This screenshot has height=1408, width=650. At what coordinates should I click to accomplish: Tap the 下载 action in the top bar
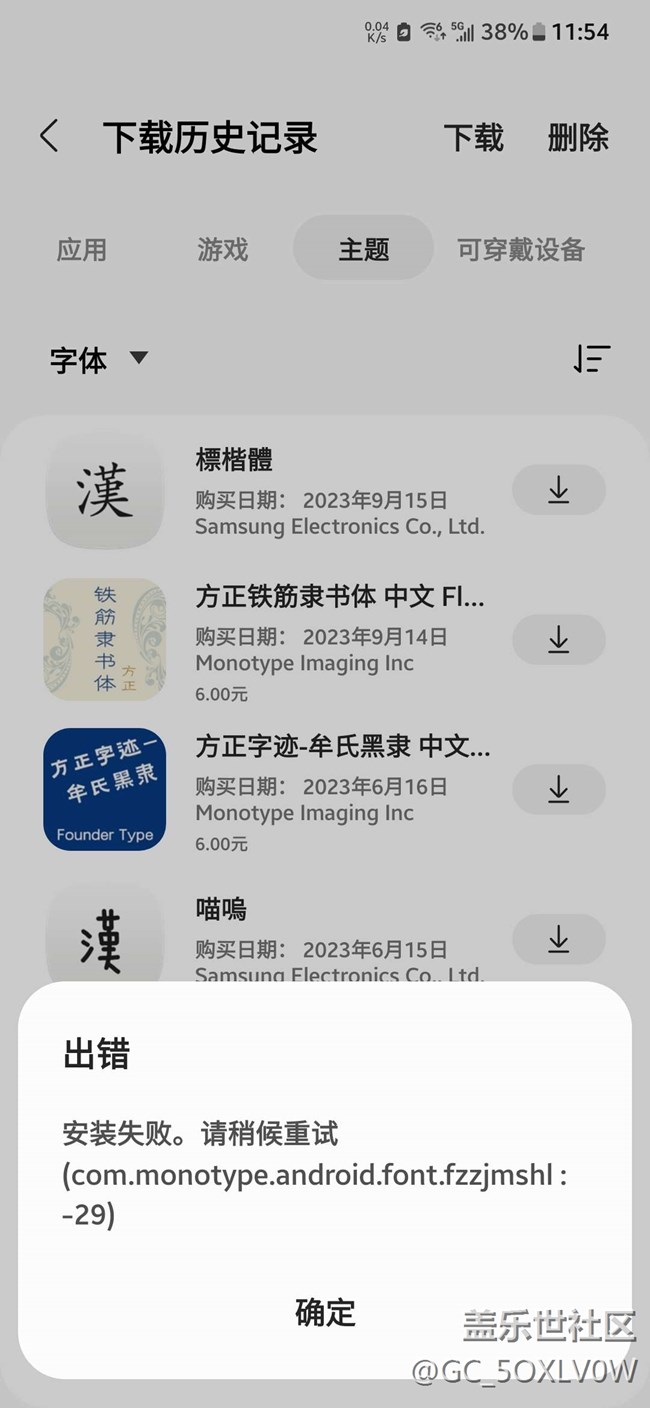click(473, 137)
